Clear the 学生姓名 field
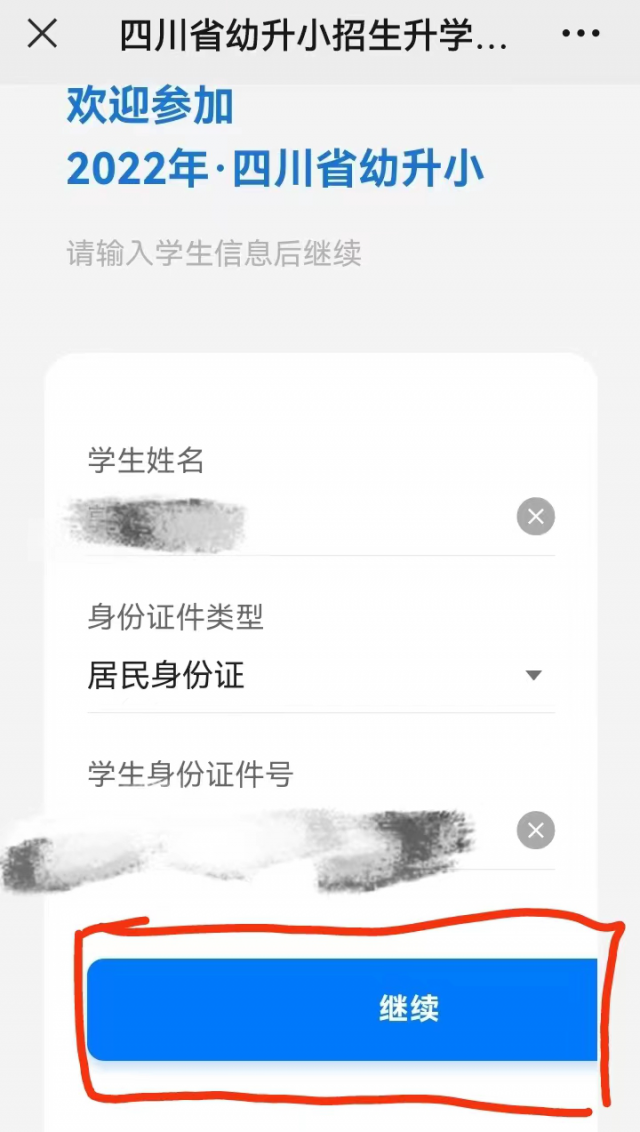 pos(535,516)
